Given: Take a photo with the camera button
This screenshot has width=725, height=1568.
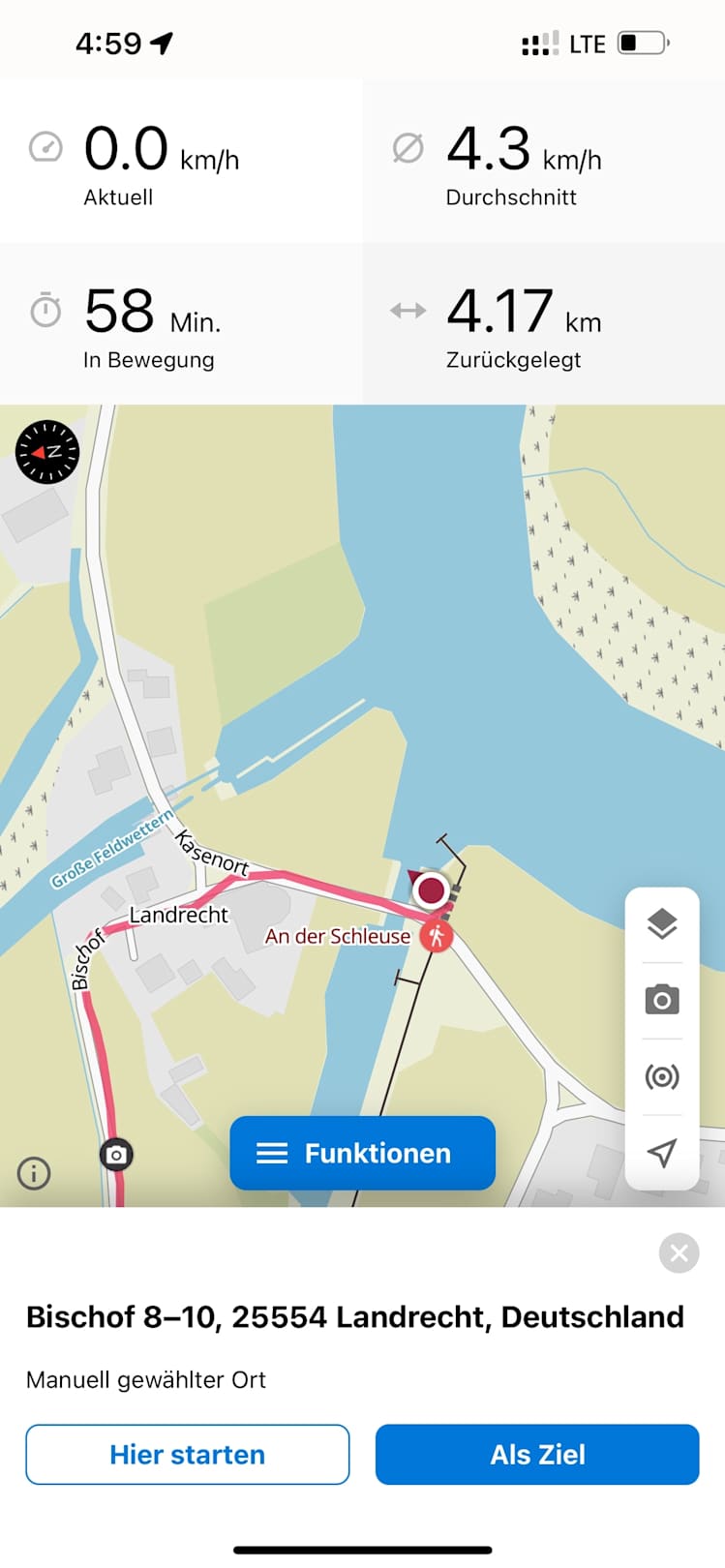Looking at the screenshot, I should [662, 1000].
